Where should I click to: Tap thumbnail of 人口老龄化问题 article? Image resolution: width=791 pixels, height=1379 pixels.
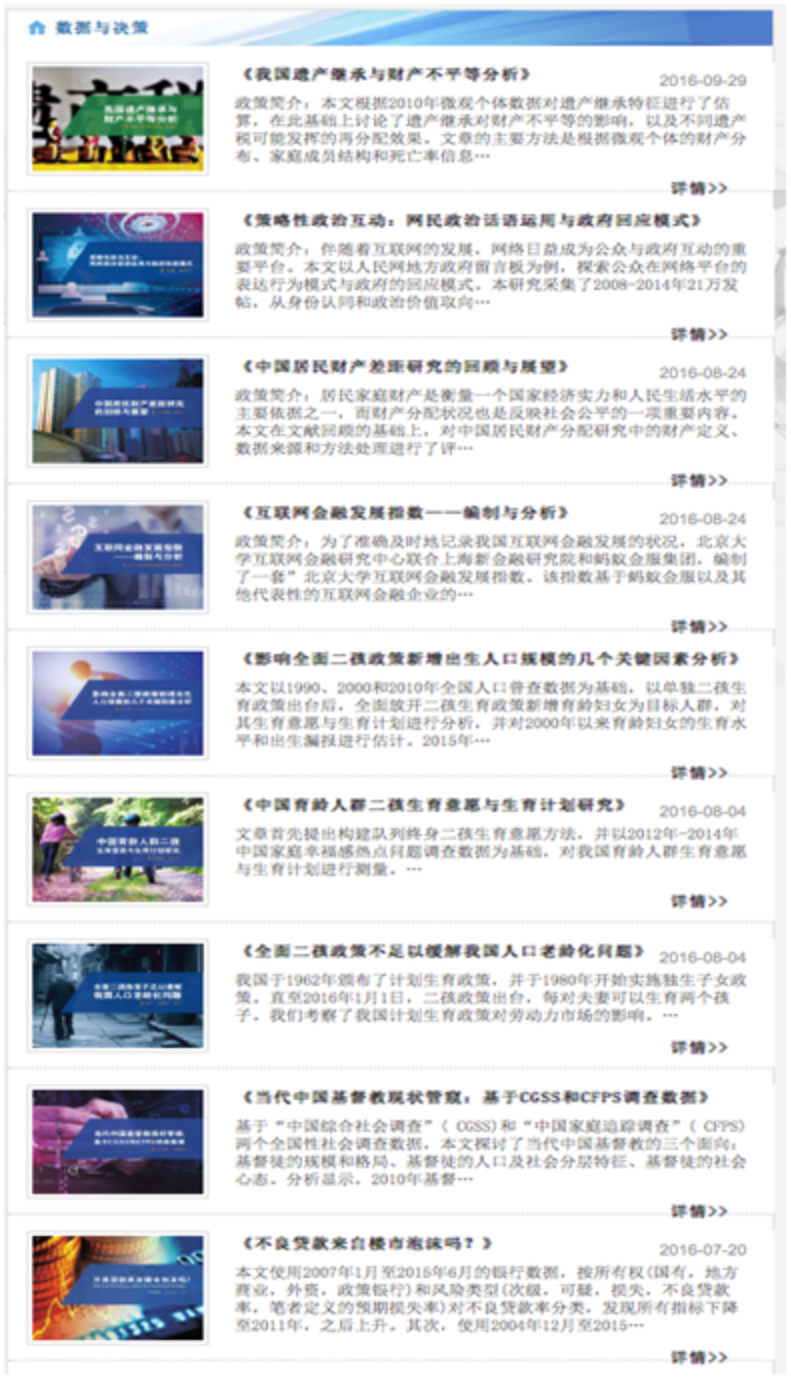[x=118, y=995]
